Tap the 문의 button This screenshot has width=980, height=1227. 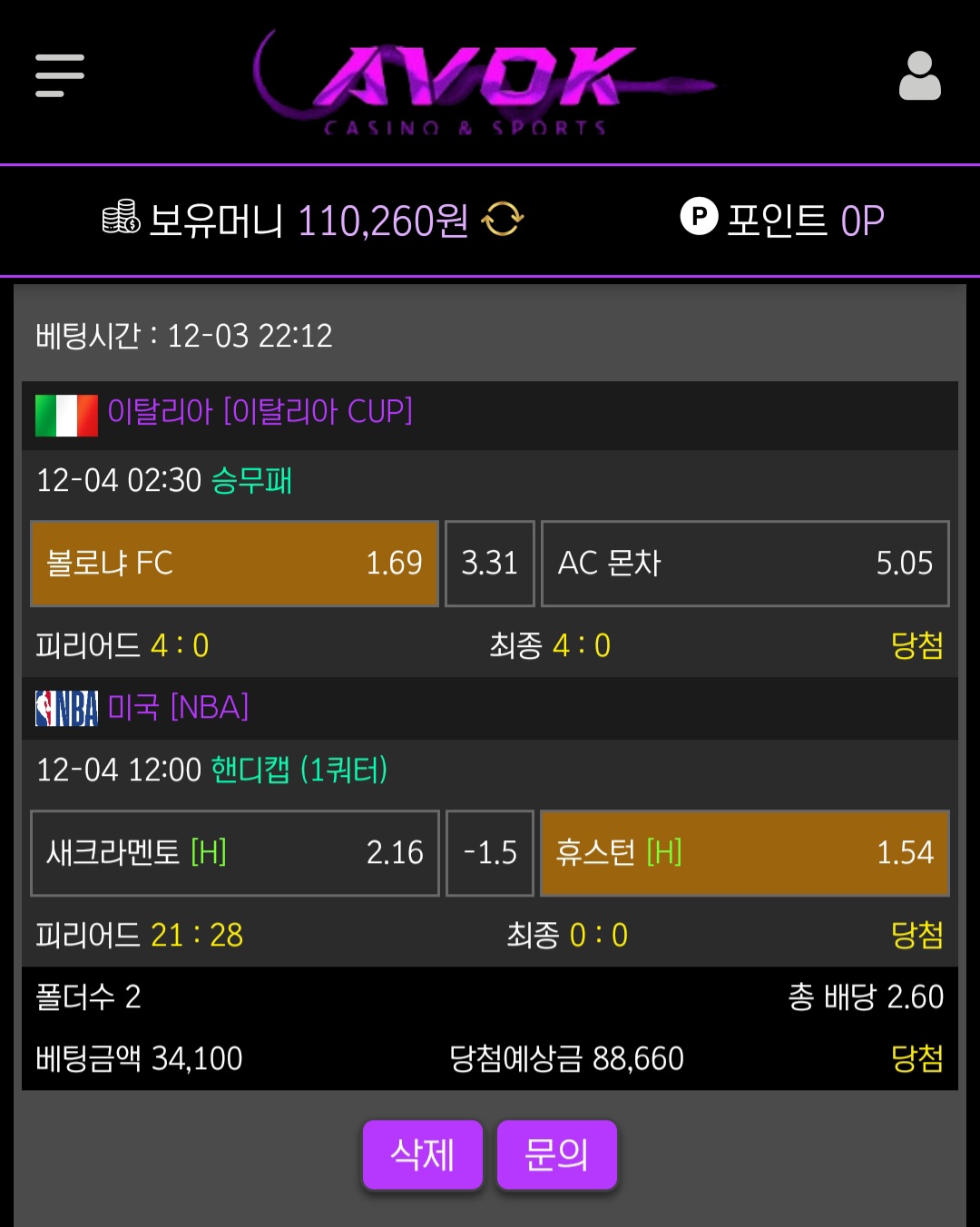pos(556,1154)
